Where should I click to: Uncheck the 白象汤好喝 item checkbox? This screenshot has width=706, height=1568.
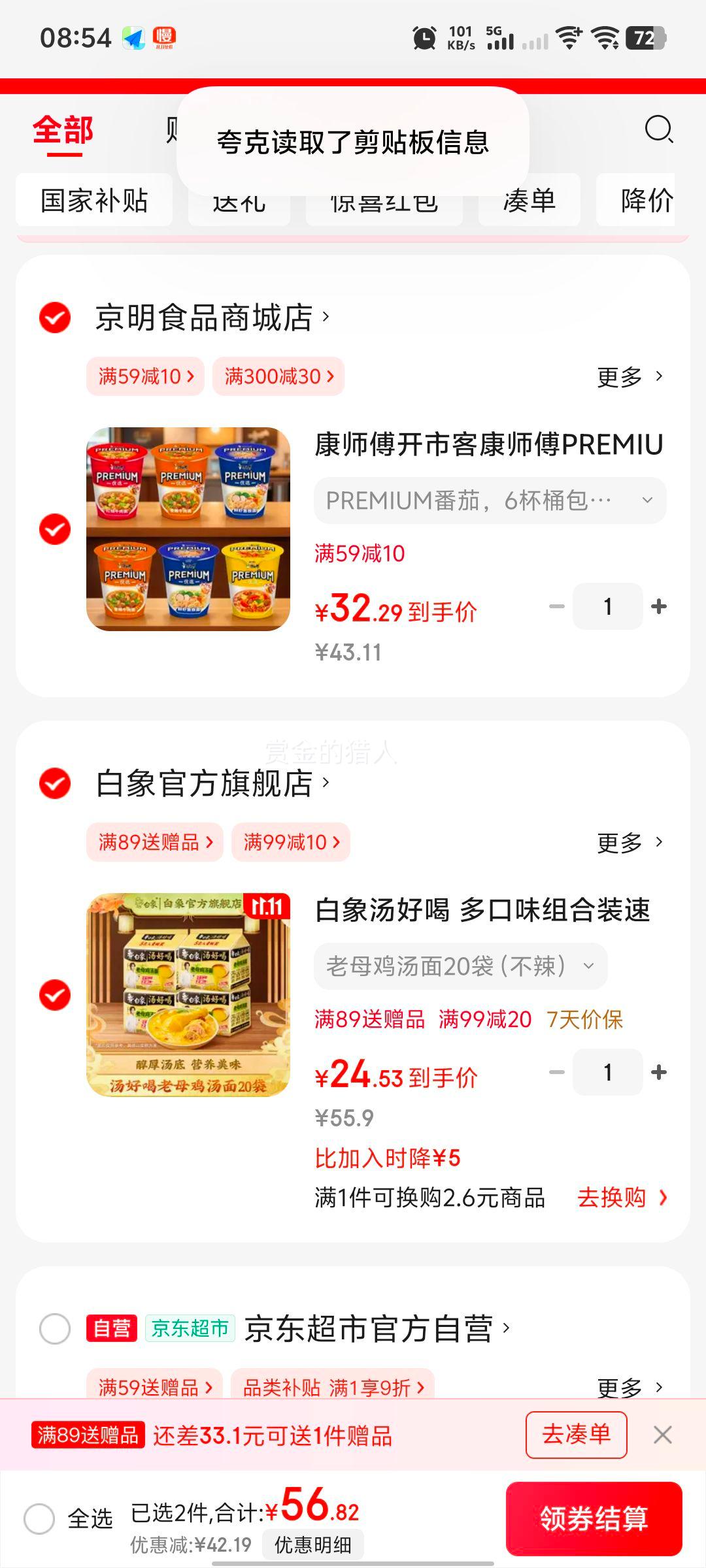tap(55, 995)
